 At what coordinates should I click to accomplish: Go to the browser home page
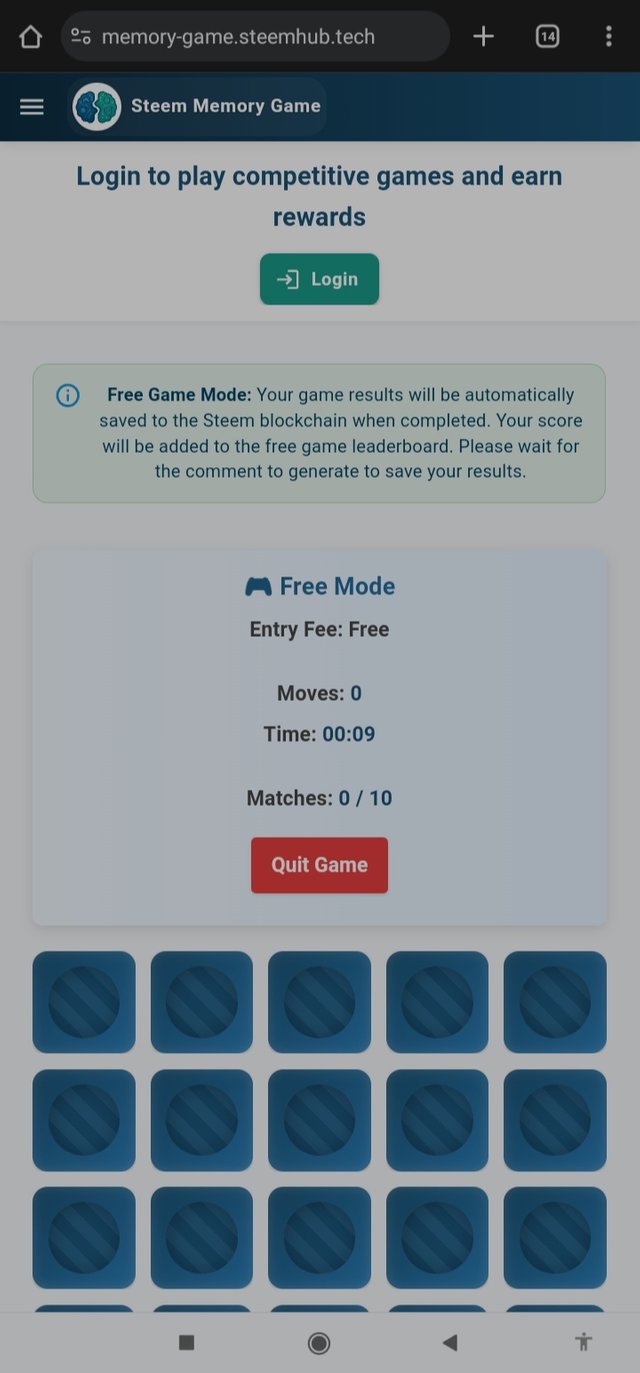30,37
